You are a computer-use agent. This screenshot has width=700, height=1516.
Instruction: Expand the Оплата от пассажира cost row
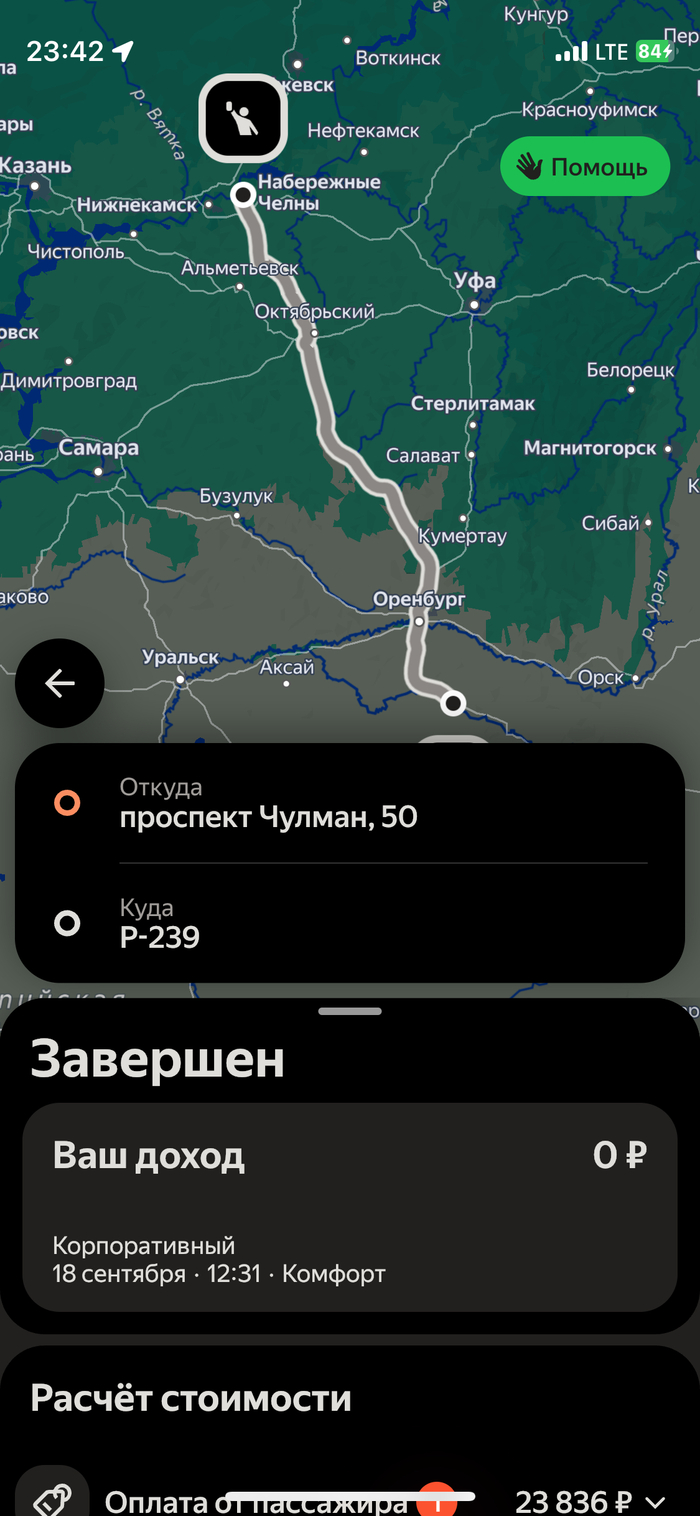pos(655,1502)
